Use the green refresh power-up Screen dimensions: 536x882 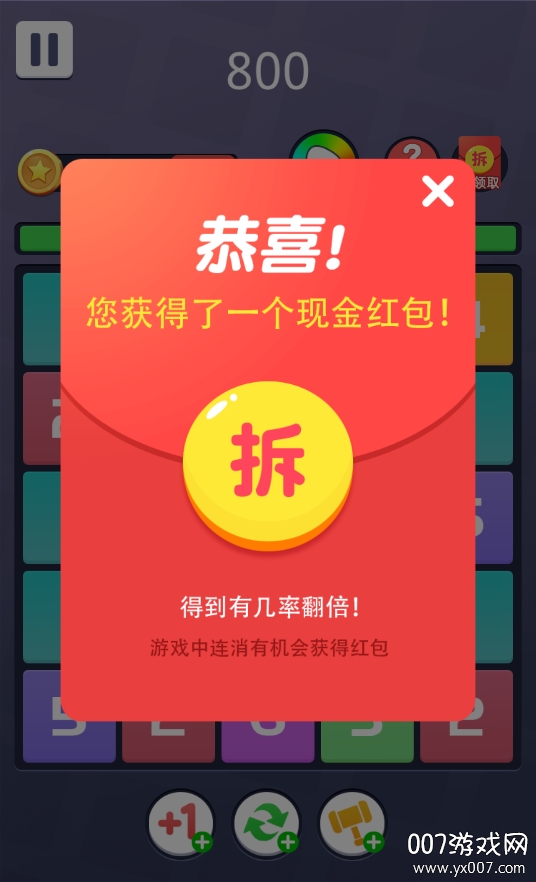click(267, 824)
